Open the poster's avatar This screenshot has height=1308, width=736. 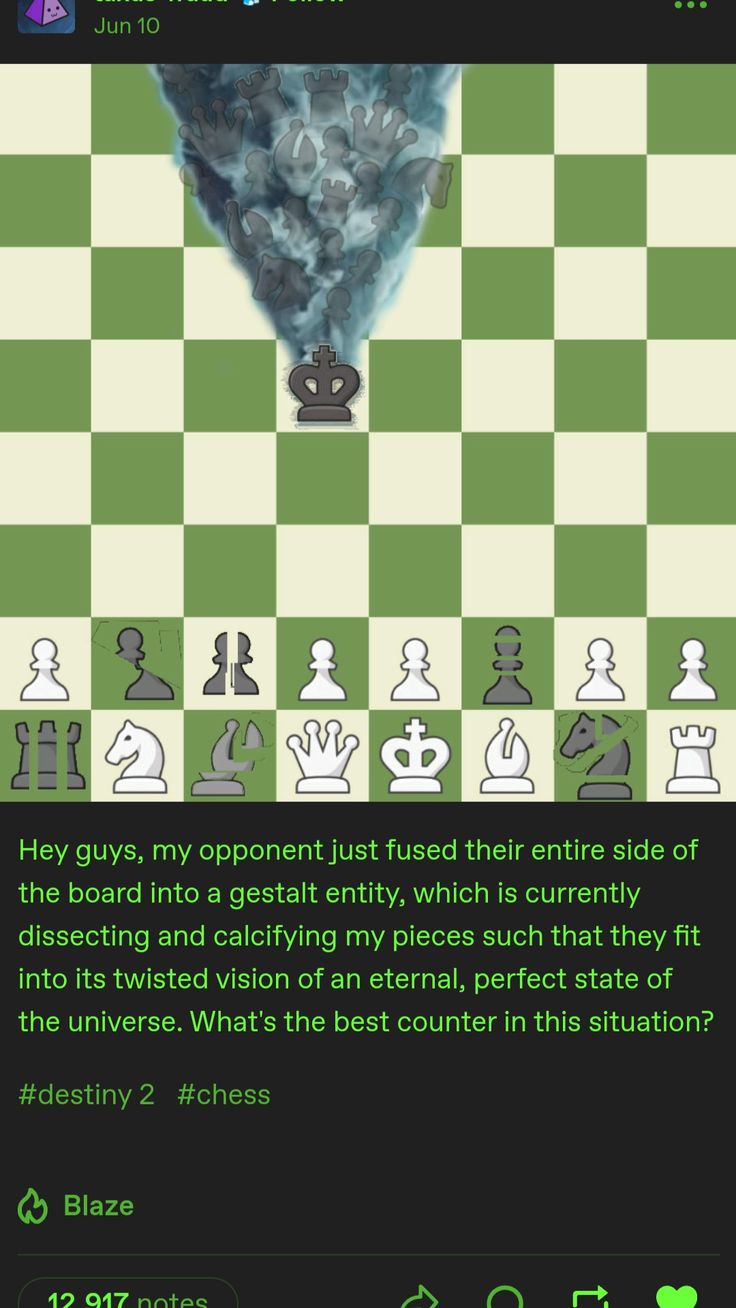pyautogui.click(x=46, y=14)
